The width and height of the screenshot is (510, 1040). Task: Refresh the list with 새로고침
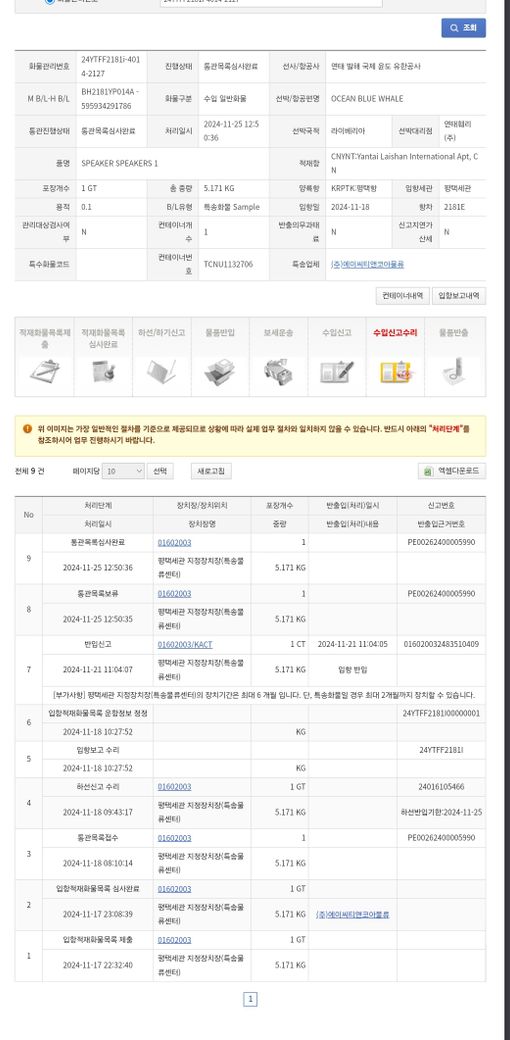212,471
